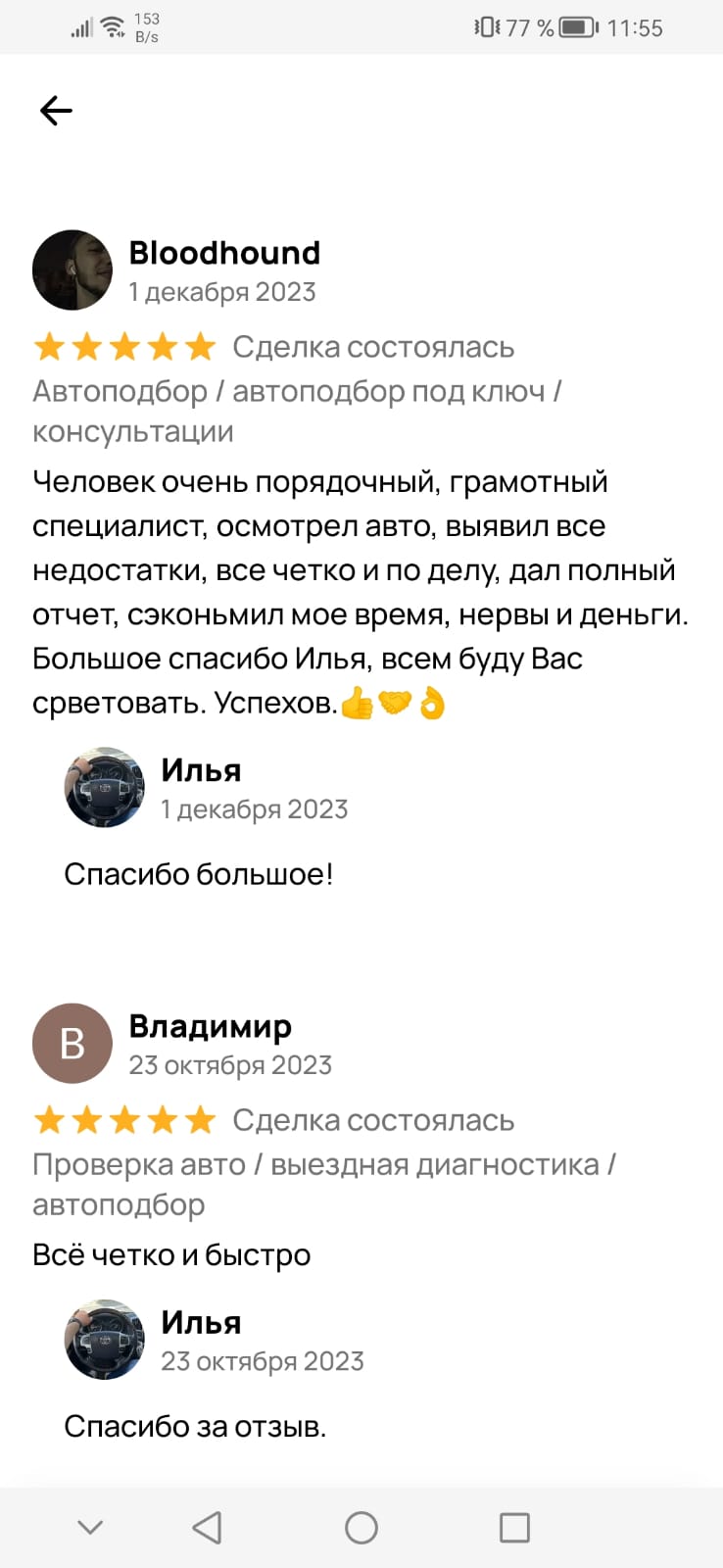The width and height of the screenshot is (723, 1568).
Task: Go back using the top-left arrow
Action: (56, 111)
